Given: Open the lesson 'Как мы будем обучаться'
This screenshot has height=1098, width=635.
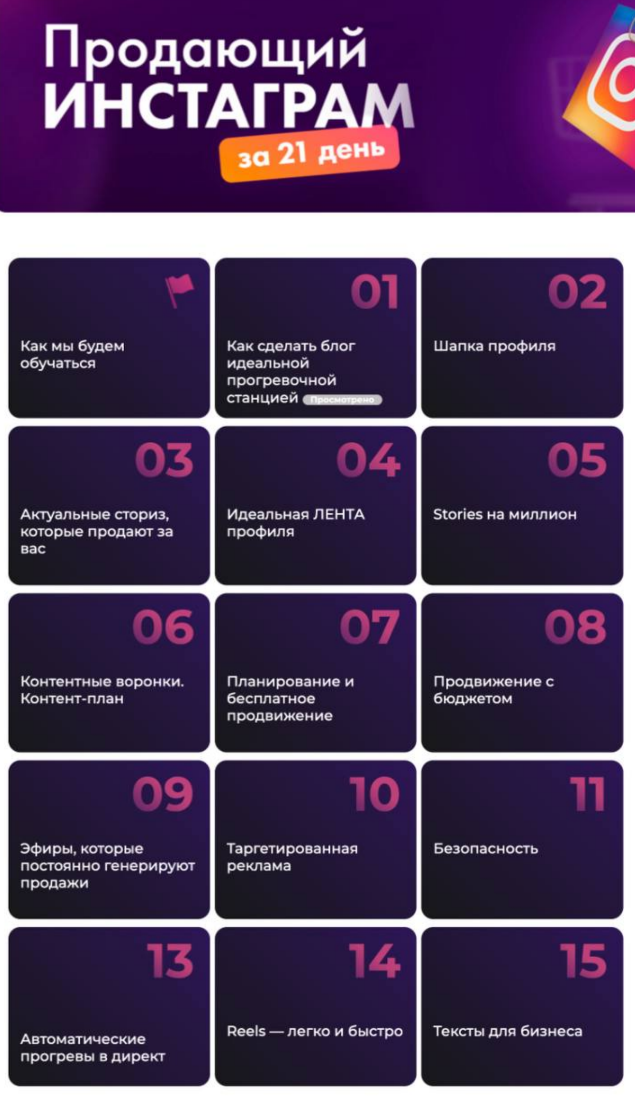Looking at the screenshot, I should click(x=109, y=338).
